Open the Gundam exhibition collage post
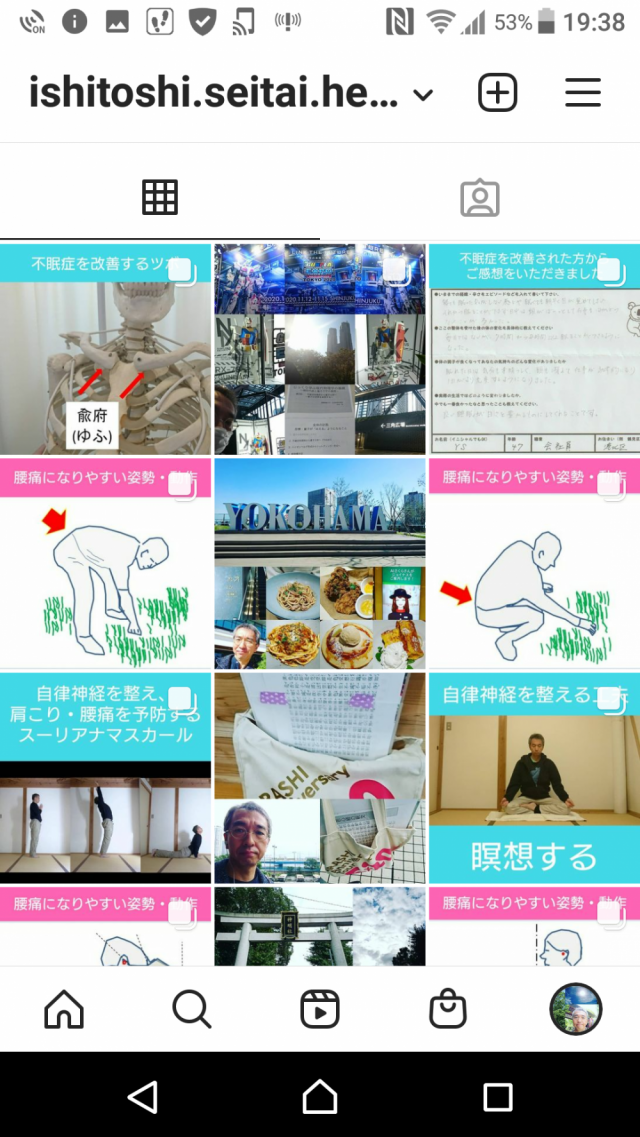The width and height of the screenshot is (640, 1137). 320,350
